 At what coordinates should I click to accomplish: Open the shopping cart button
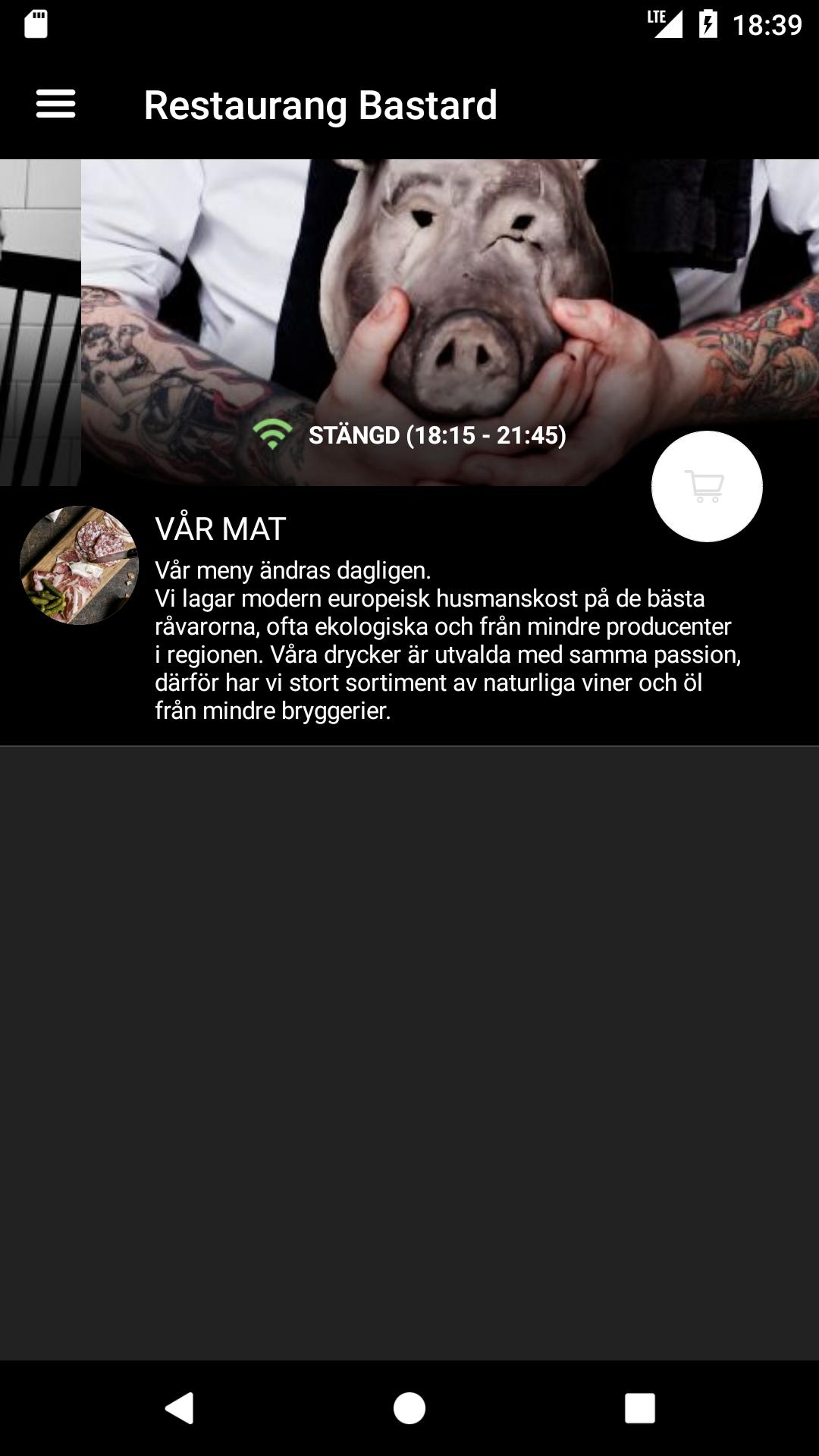[x=707, y=486]
